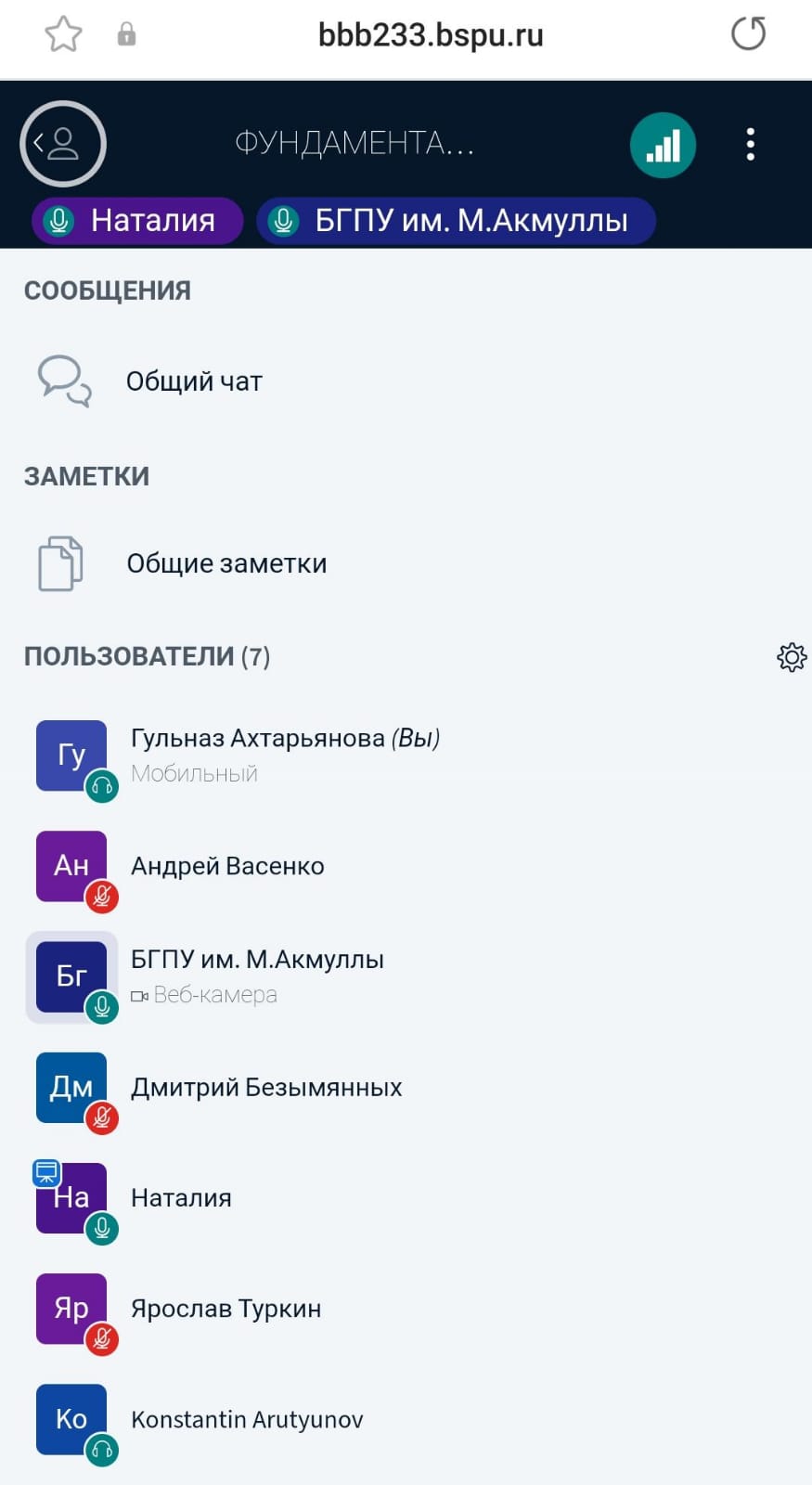The image size is (812, 1485).
Task: Select user Konstantin Arutyunov
Action: tap(247, 1419)
